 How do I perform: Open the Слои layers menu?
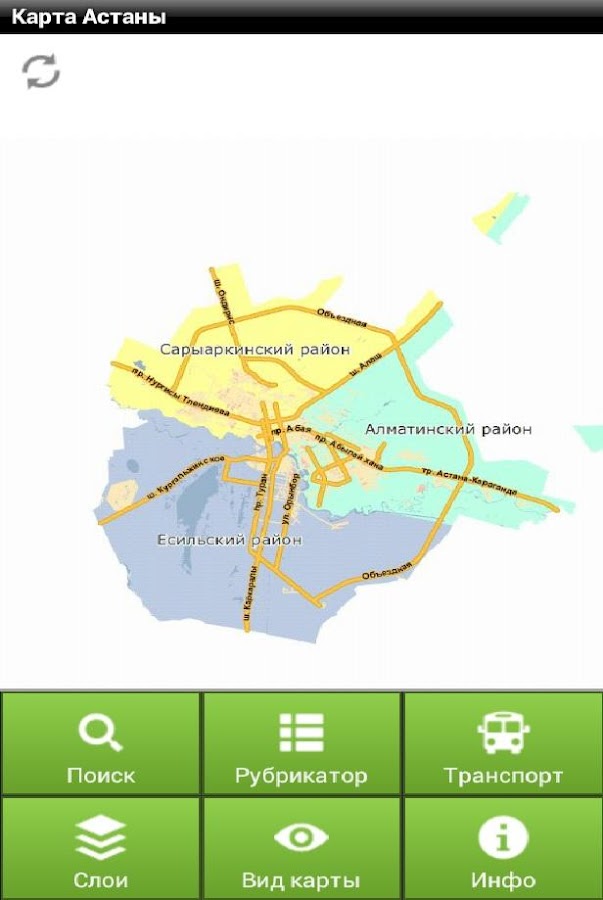click(101, 849)
